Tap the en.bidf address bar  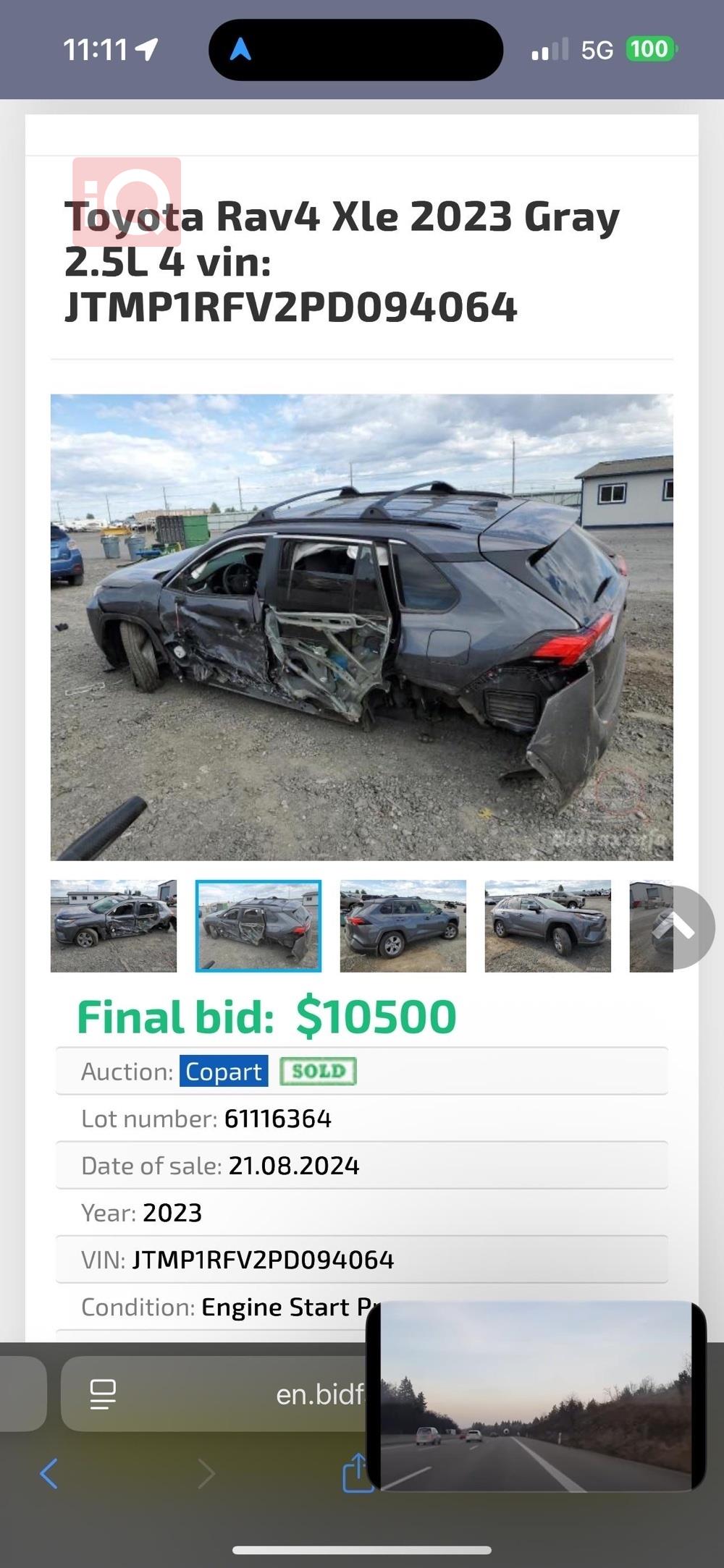pyautogui.click(x=319, y=1394)
